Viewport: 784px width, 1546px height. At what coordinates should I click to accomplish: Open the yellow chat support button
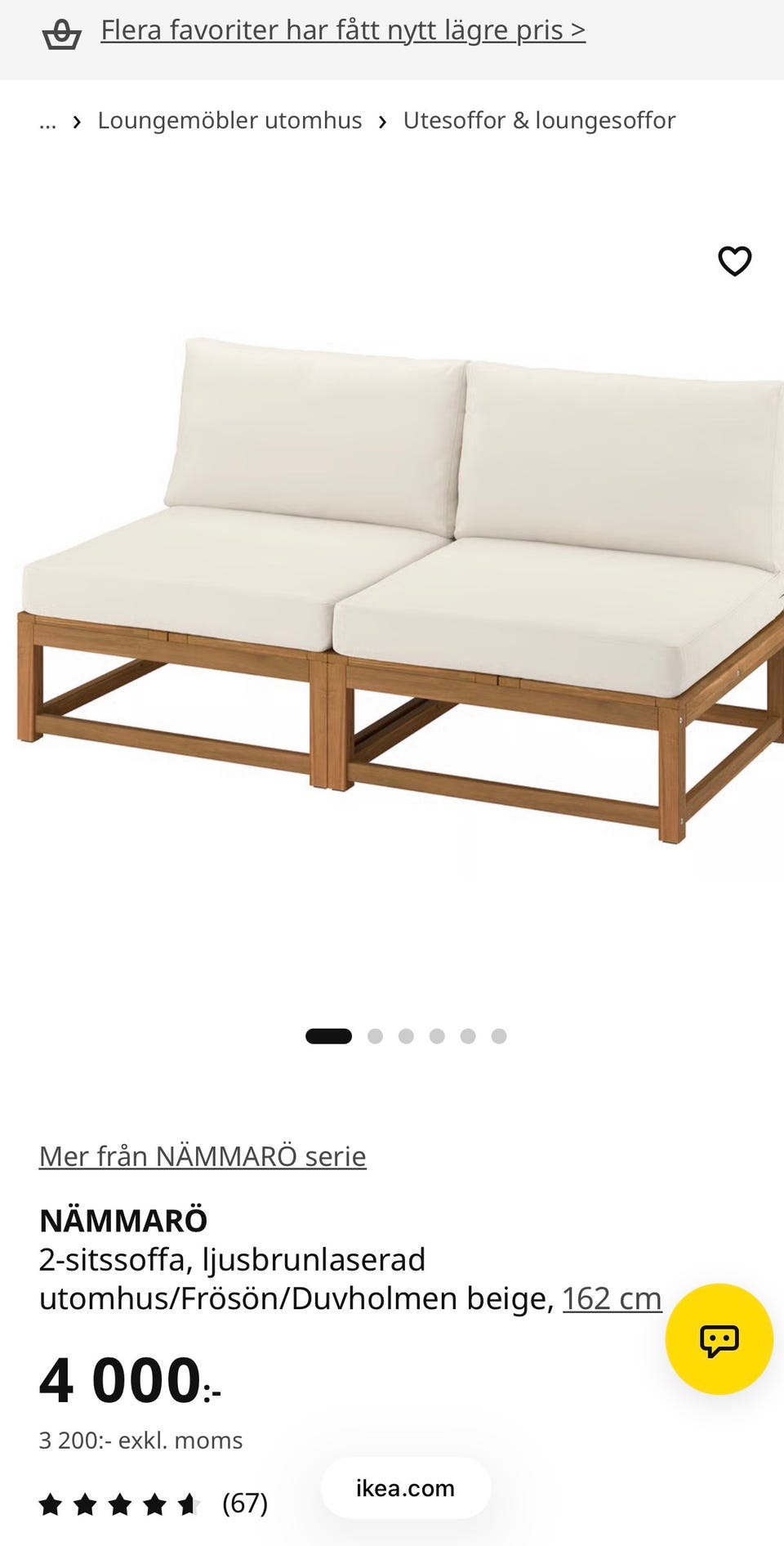point(719,1339)
